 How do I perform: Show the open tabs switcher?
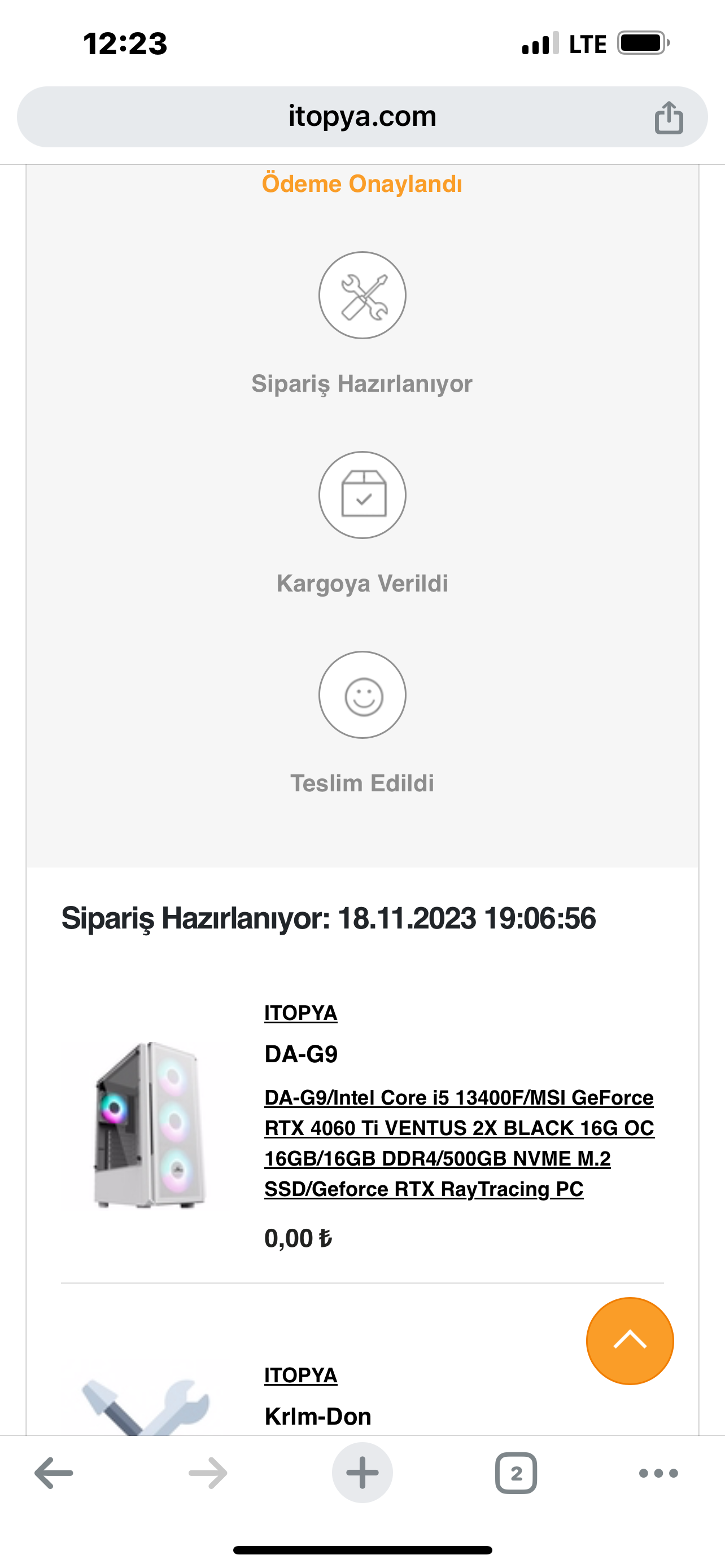[x=516, y=1473]
